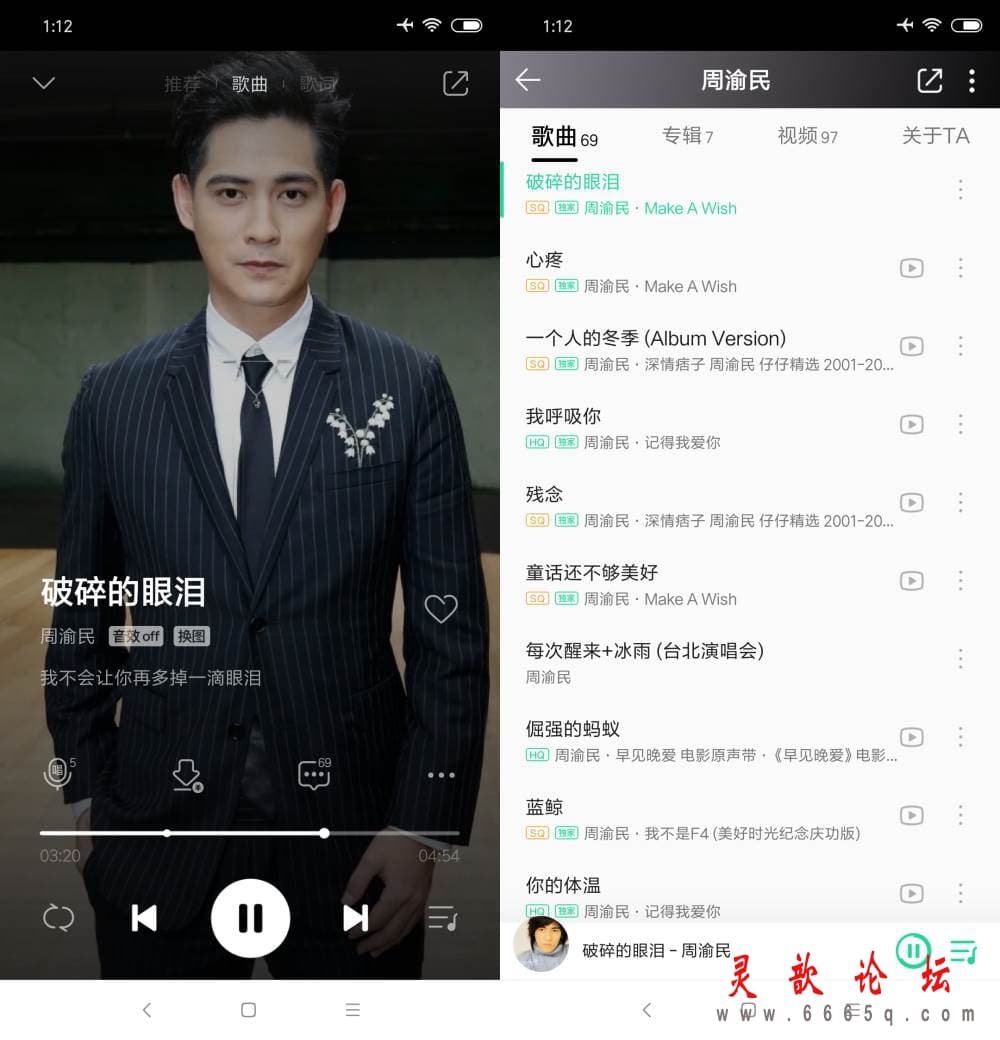Screen dimensions: 1000x1040
Task: Open the 关于TA tab
Action: coord(934,136)
